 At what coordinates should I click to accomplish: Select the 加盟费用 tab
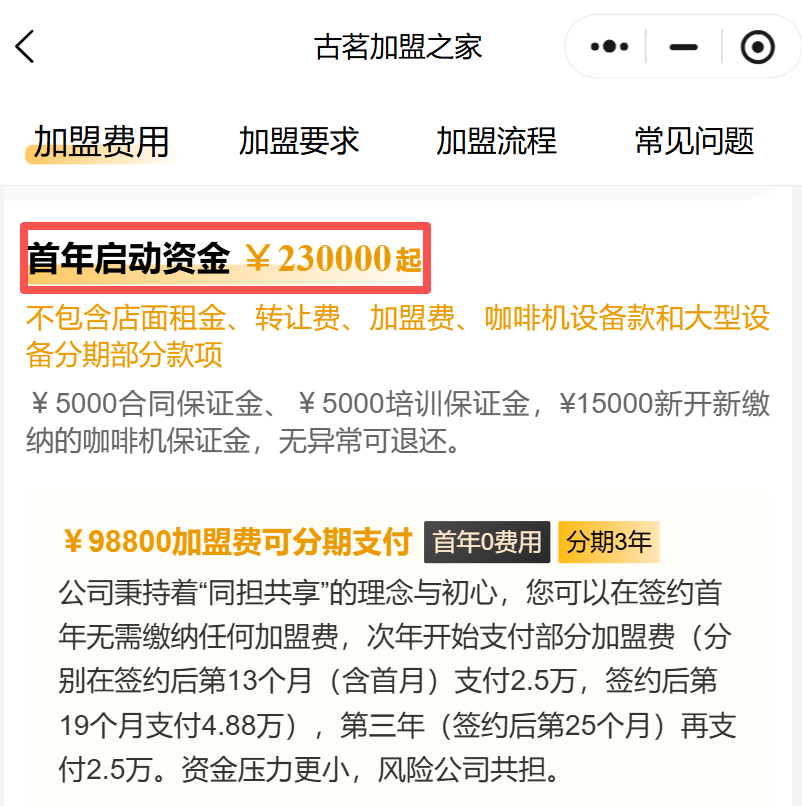tap(101, 141)
